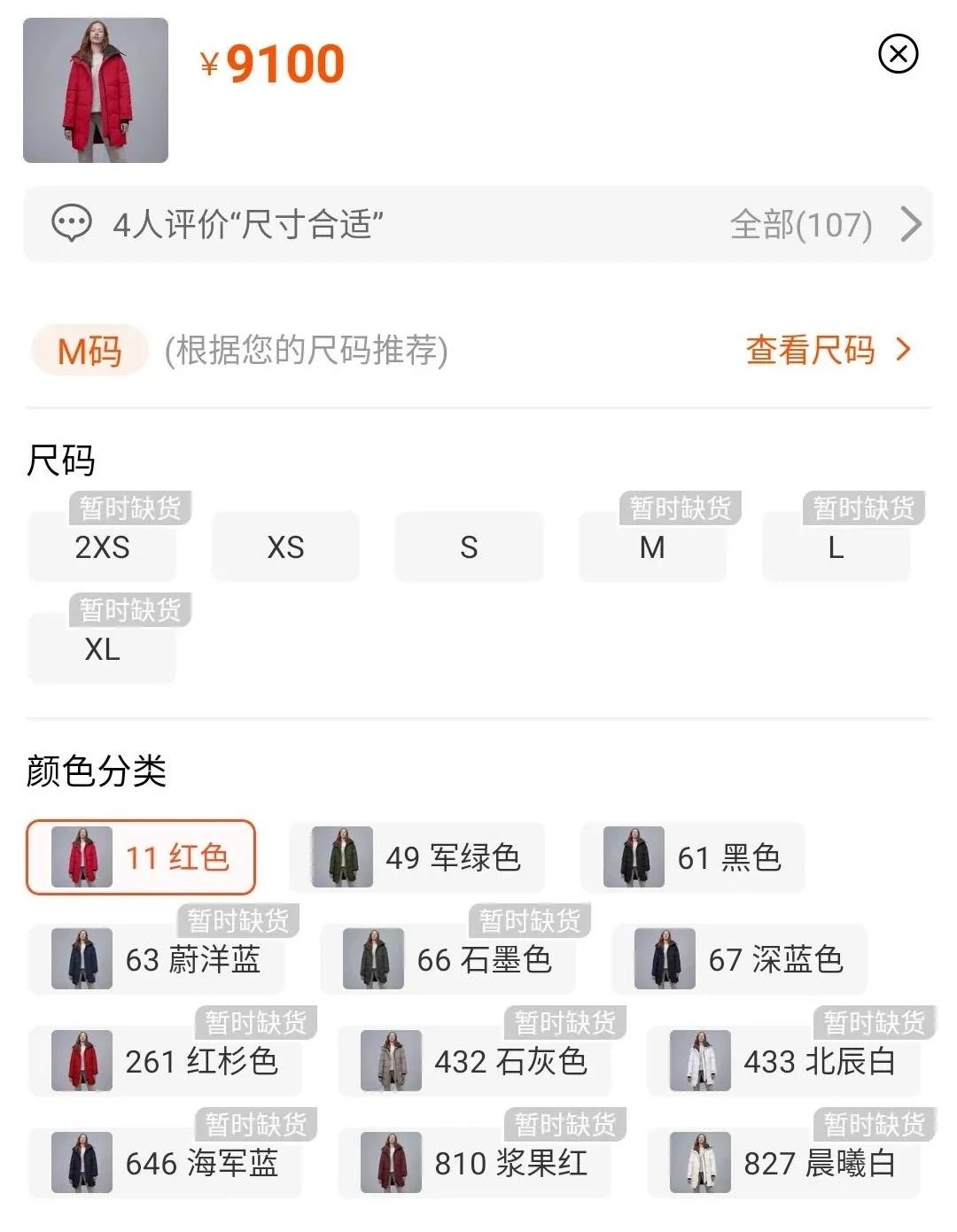This screenshot has height=1232, width=957.
Task: Click the arrow next to 查看尺码
Action: [901, 349]
